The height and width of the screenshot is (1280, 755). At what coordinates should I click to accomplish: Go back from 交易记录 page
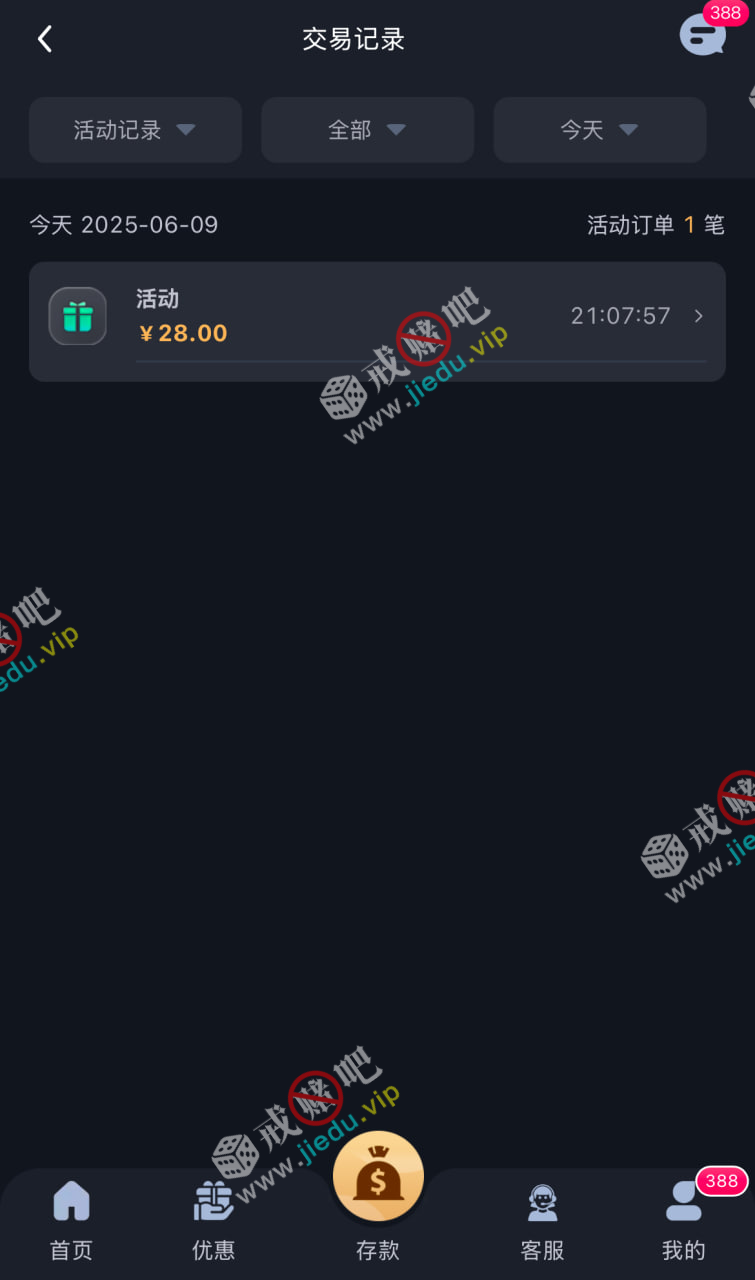44,40
